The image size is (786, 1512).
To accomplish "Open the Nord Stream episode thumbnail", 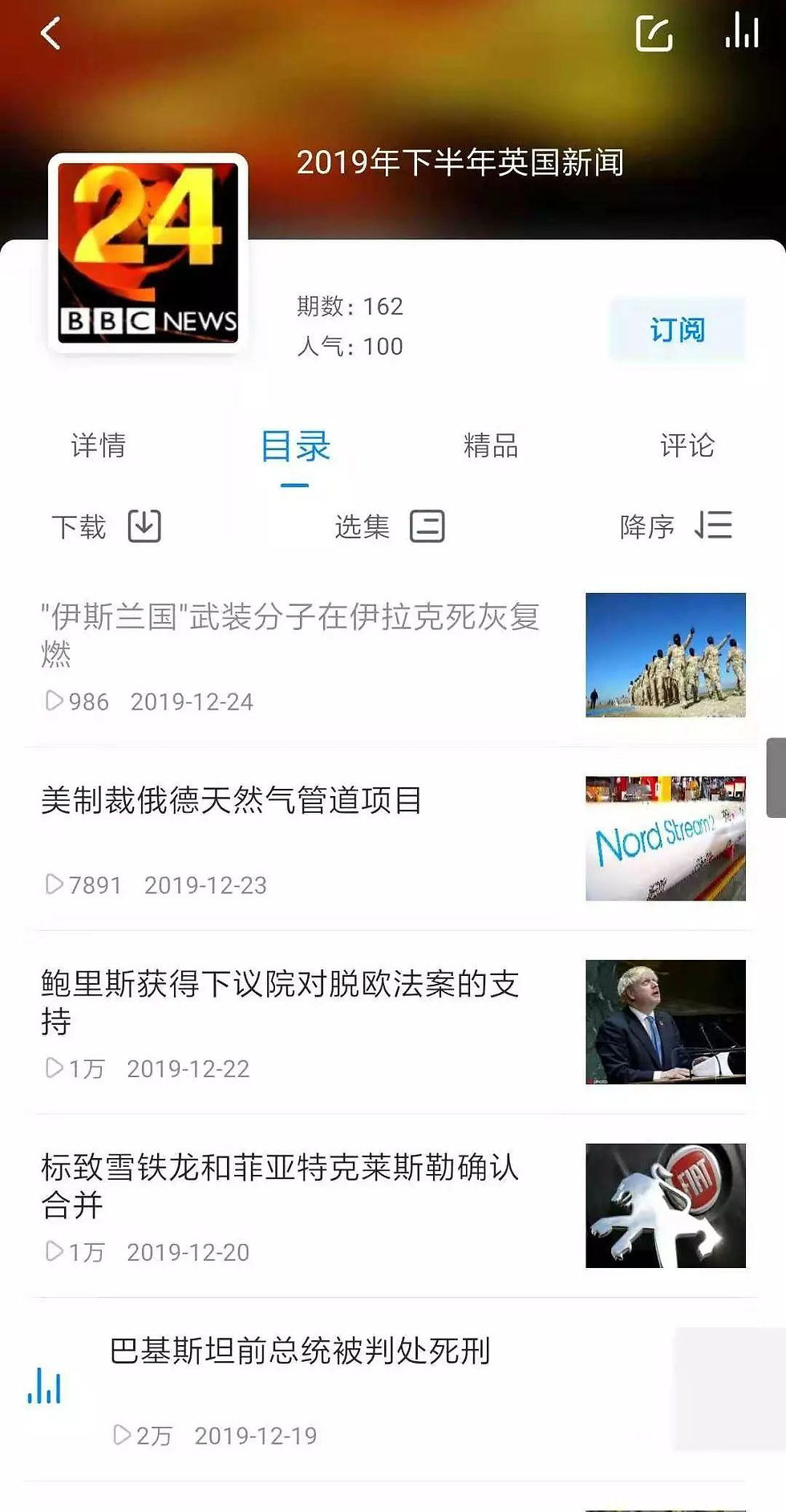I will click(x=665, y=837).
